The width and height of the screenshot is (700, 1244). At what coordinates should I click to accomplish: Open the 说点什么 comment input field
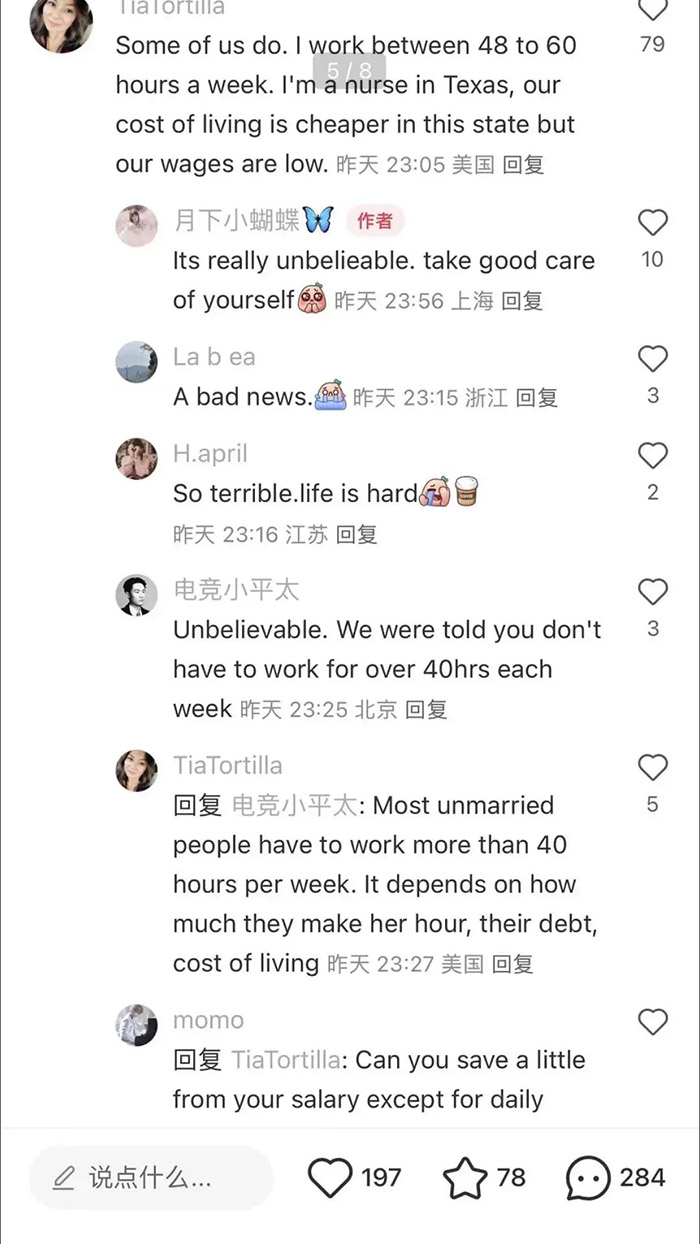point(150,1178)
